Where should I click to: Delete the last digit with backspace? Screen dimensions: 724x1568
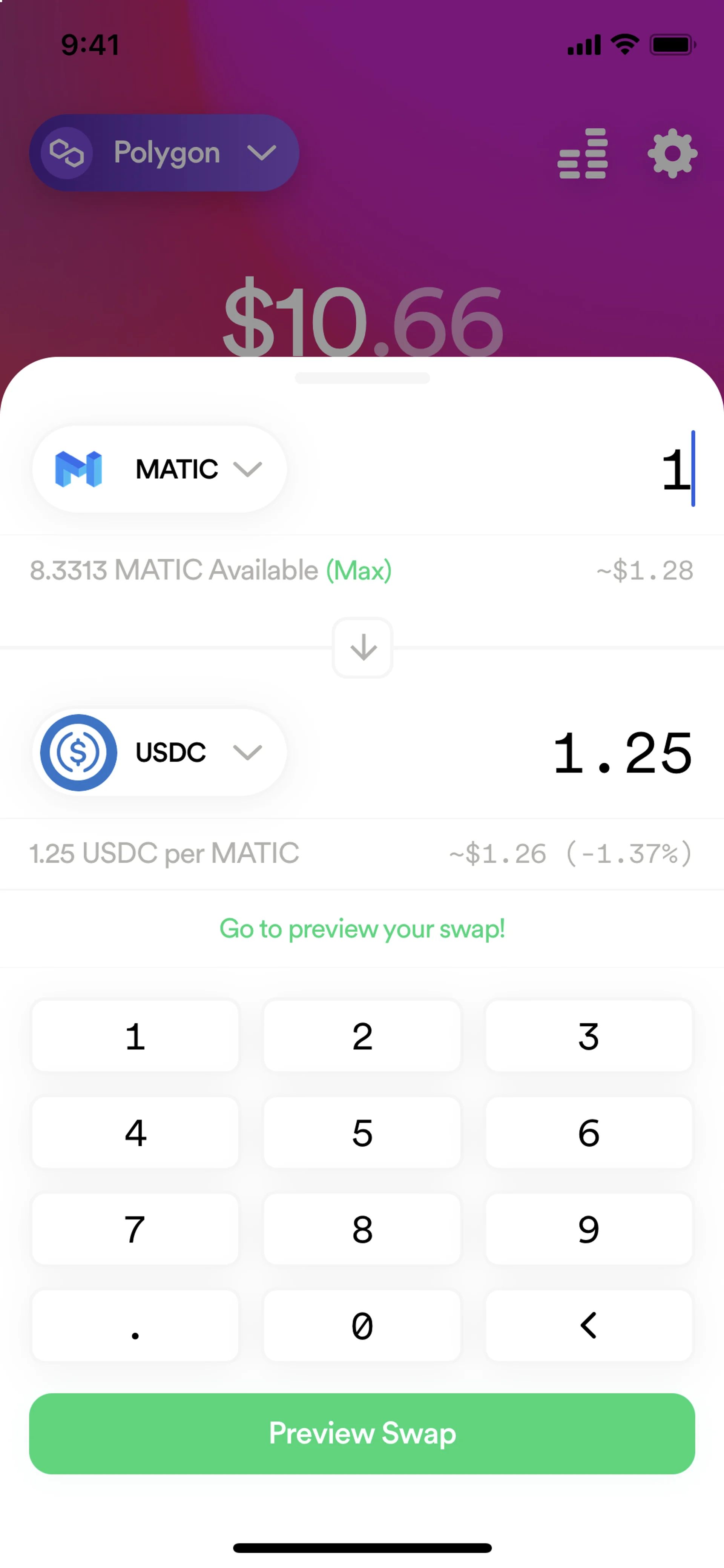[588, 1326]
